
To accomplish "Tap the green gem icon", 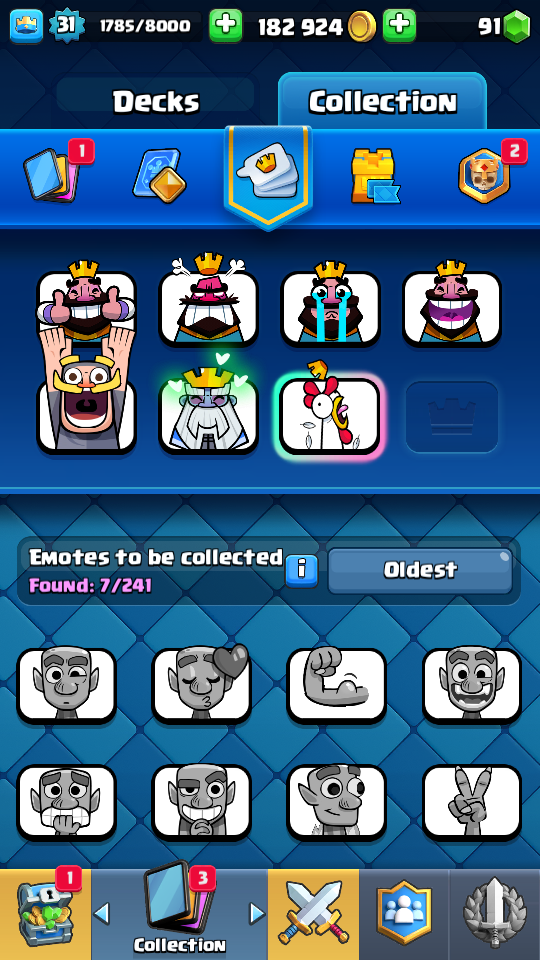I will pyautogui.click(x=517, y=26).
